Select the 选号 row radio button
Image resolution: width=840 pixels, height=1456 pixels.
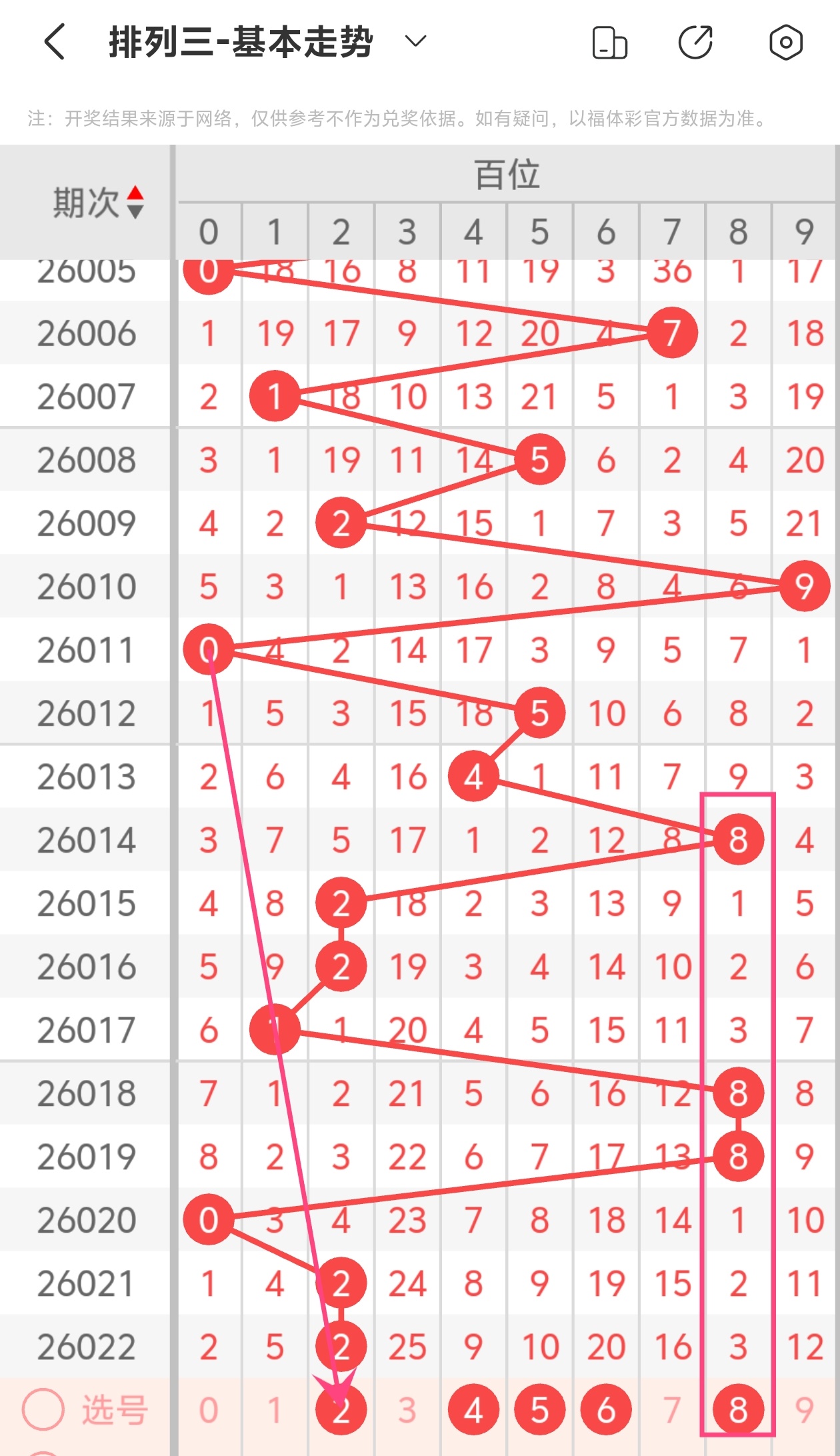(43, 1409)
